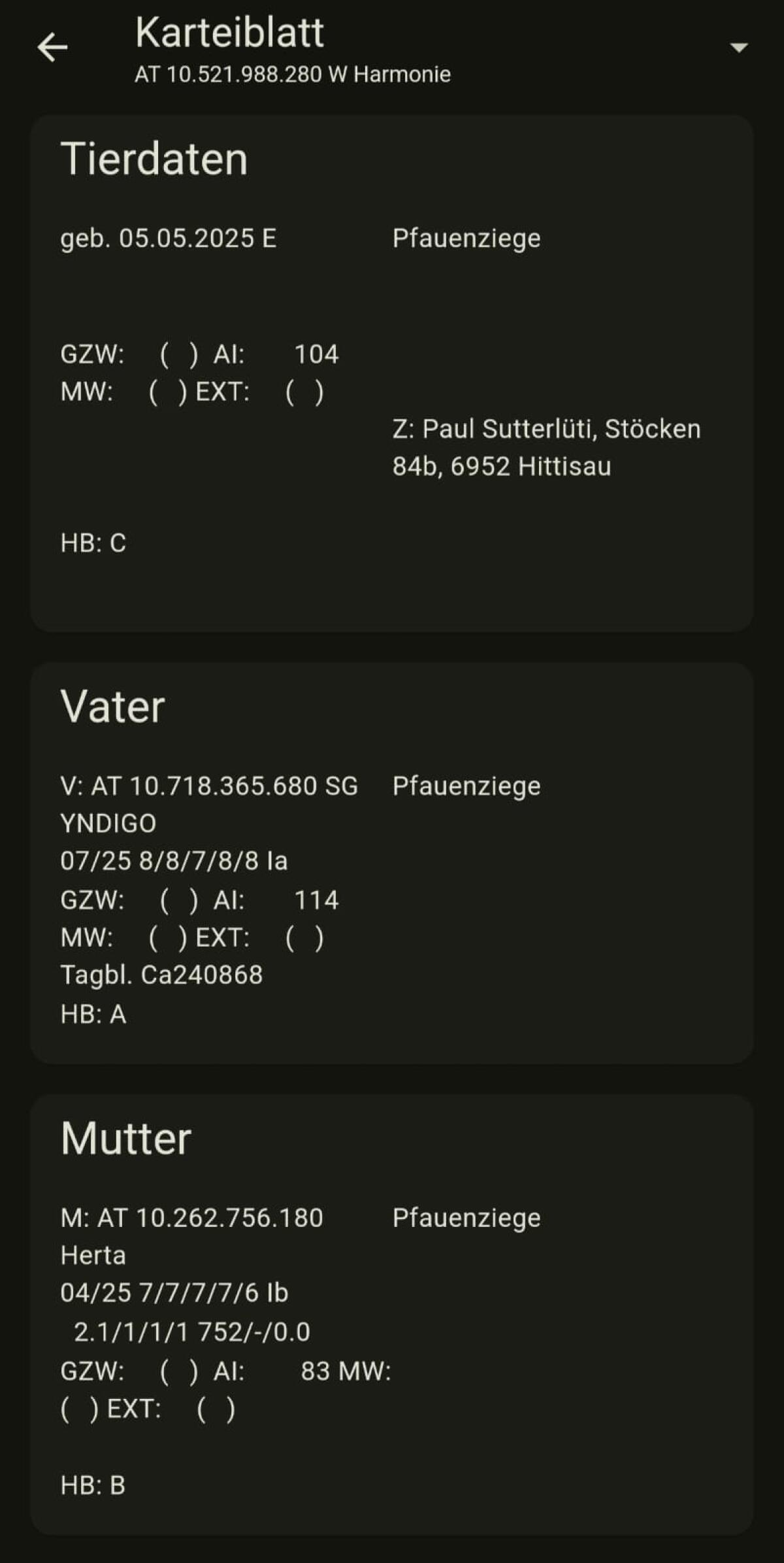The height and width of the screenshot is (1563, 784).
Task: Select the breed label Pfauenziege in Tierdaten
Action: point(466,239)
